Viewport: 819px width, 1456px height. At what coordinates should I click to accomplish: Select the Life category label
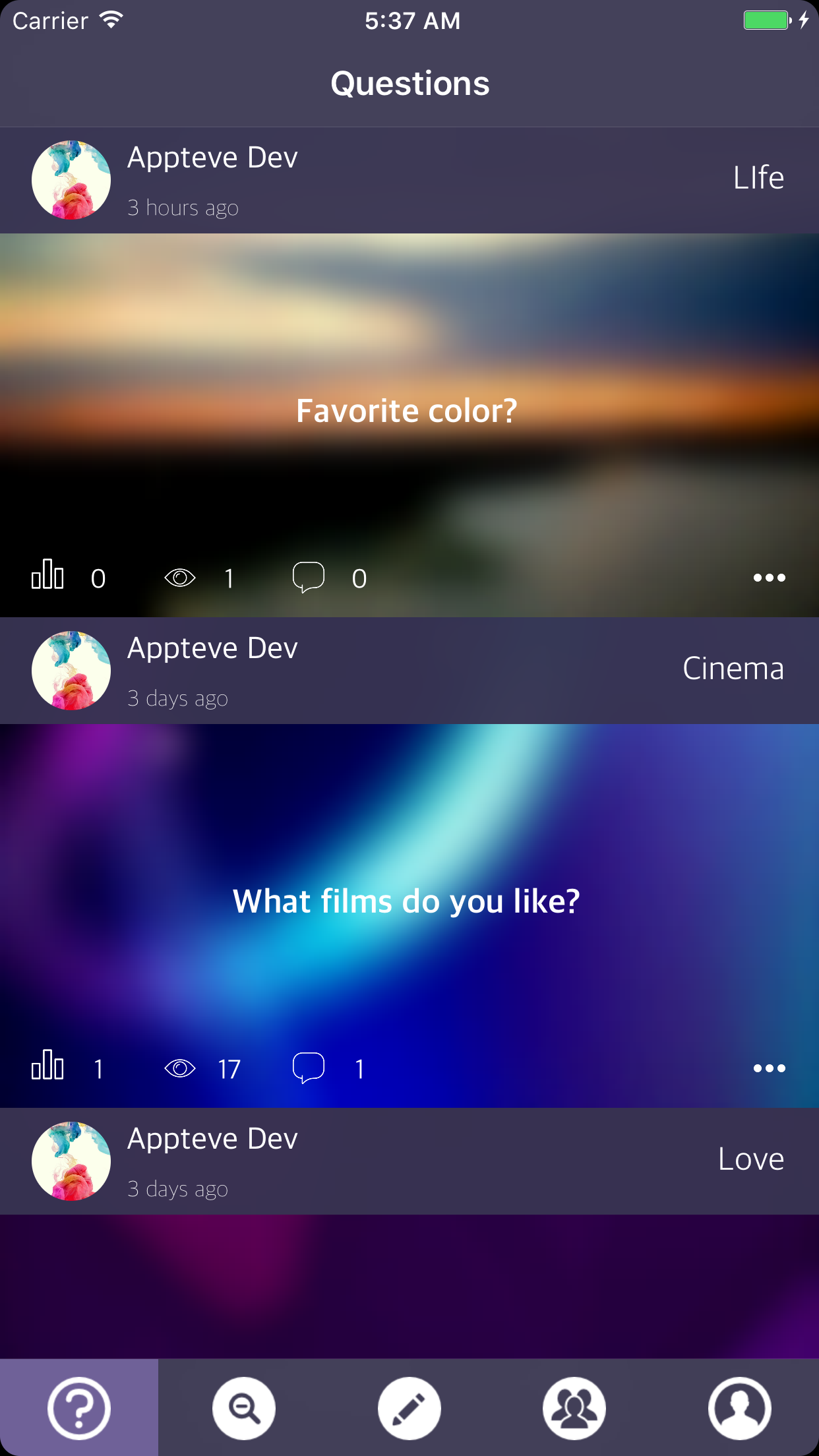pyautogui.click(x=758, y=178)
